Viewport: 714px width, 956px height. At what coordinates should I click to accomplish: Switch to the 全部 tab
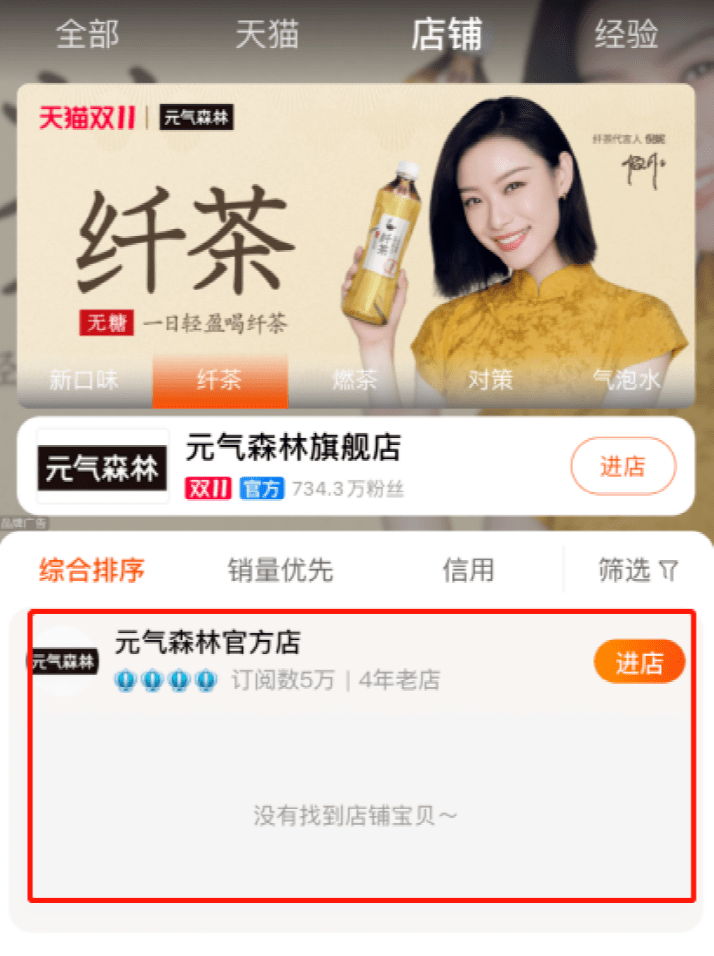pyautogui.click(x=90, y=34)
